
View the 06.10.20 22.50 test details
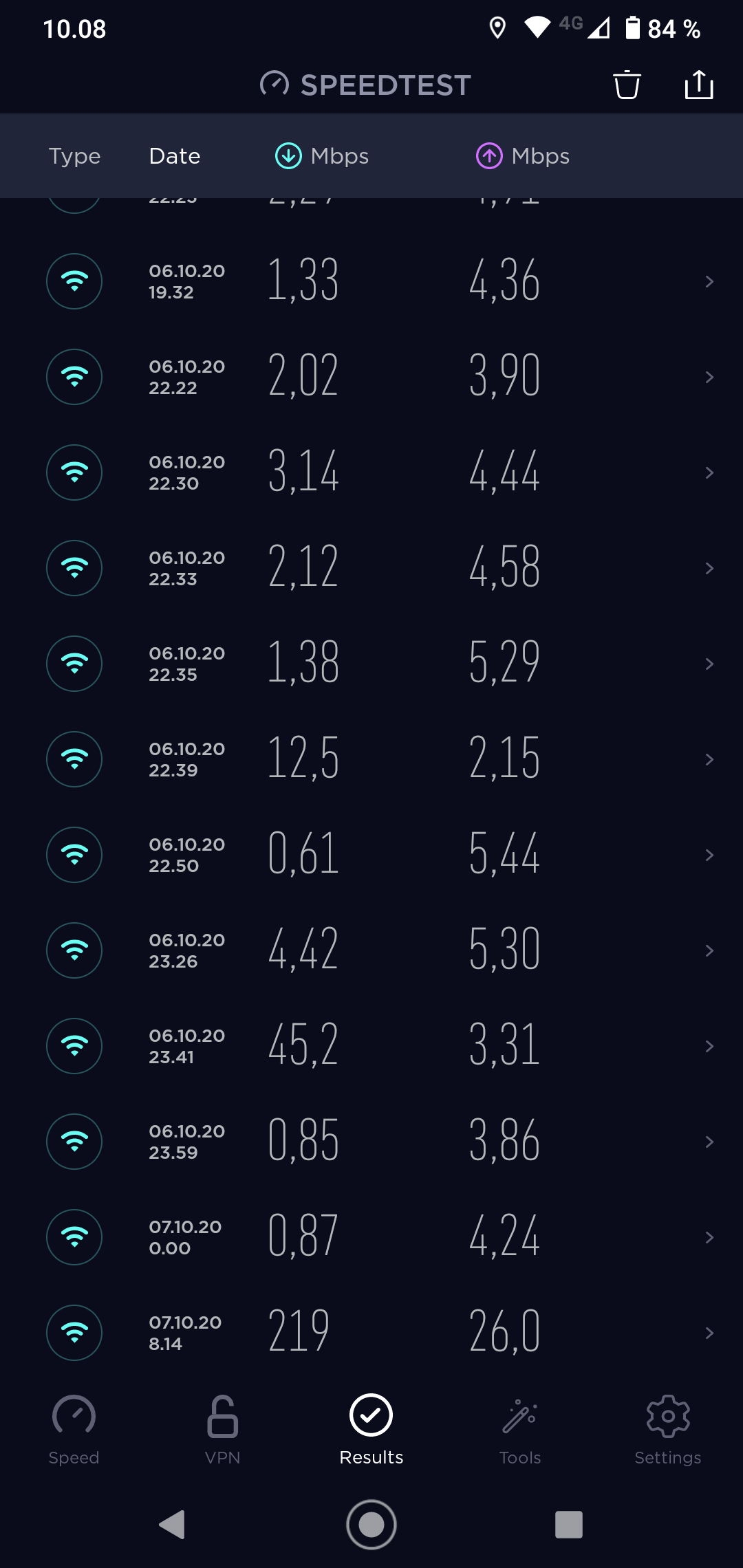tap(371, 855)
